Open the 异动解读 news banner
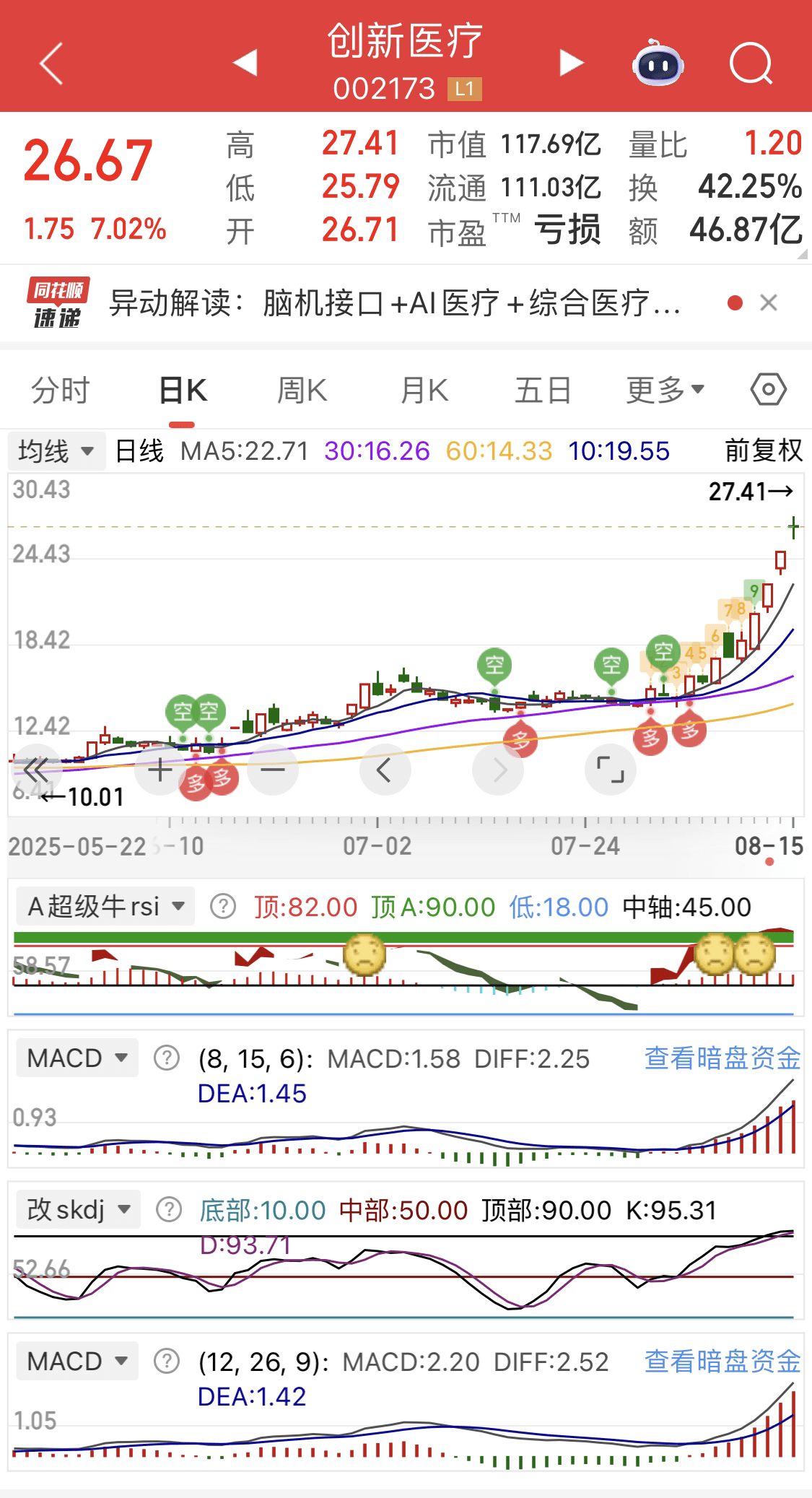This screenshot has width=812, height=1498. pos(395,303)
